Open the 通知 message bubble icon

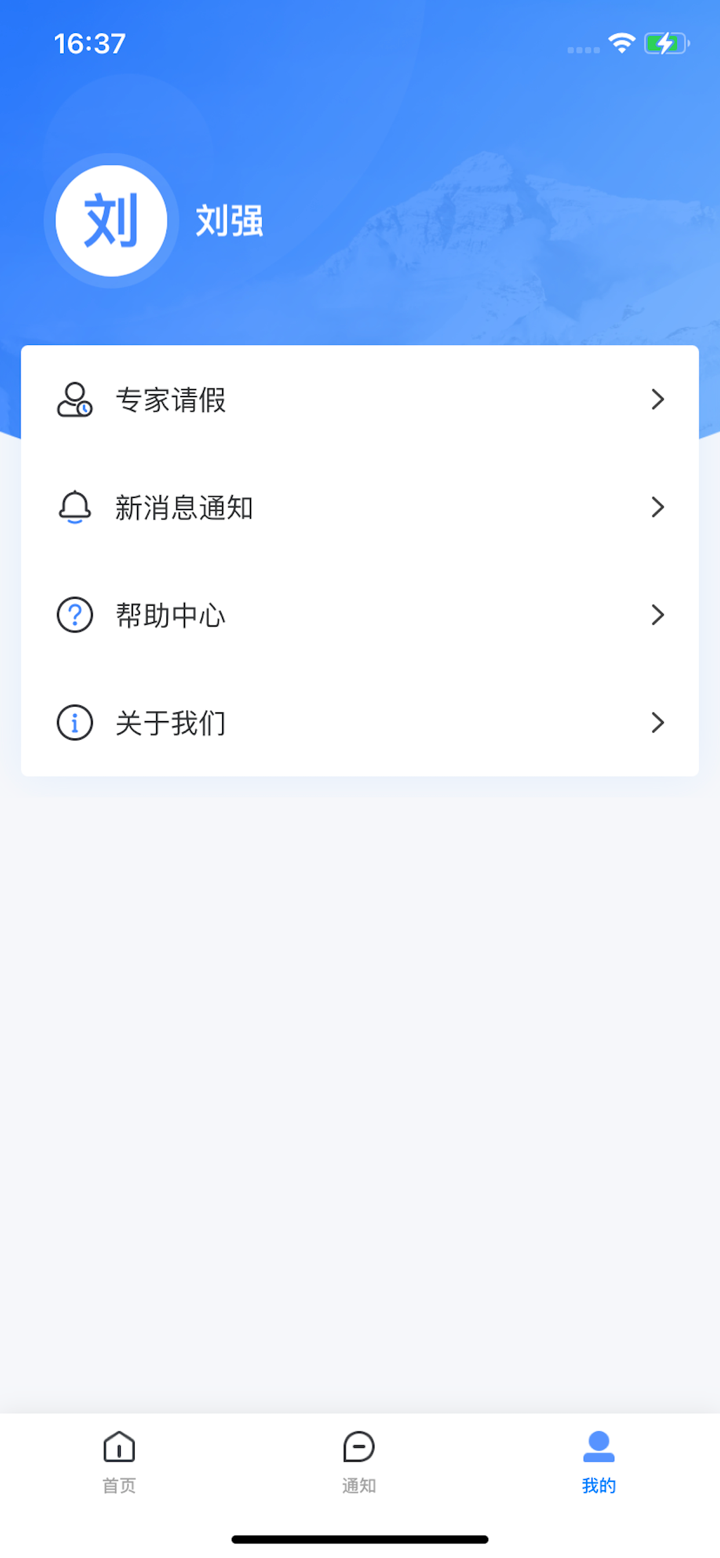click(358, 1447)
